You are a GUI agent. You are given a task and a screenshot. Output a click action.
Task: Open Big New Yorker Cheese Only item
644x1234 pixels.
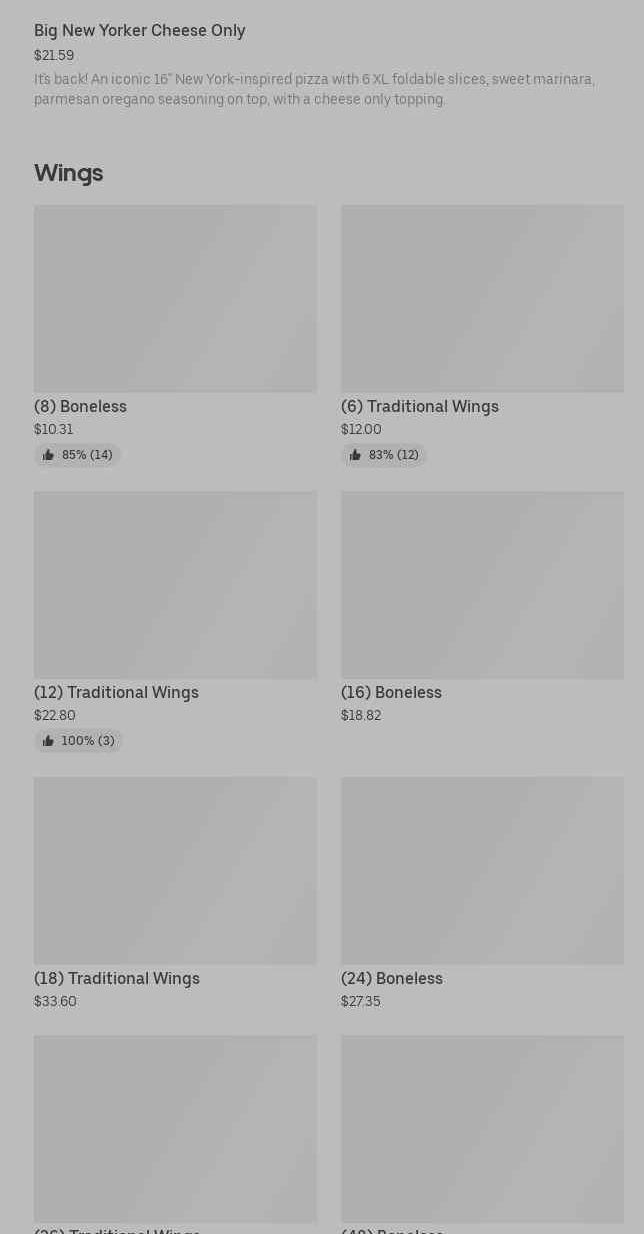tap(322, 64)
